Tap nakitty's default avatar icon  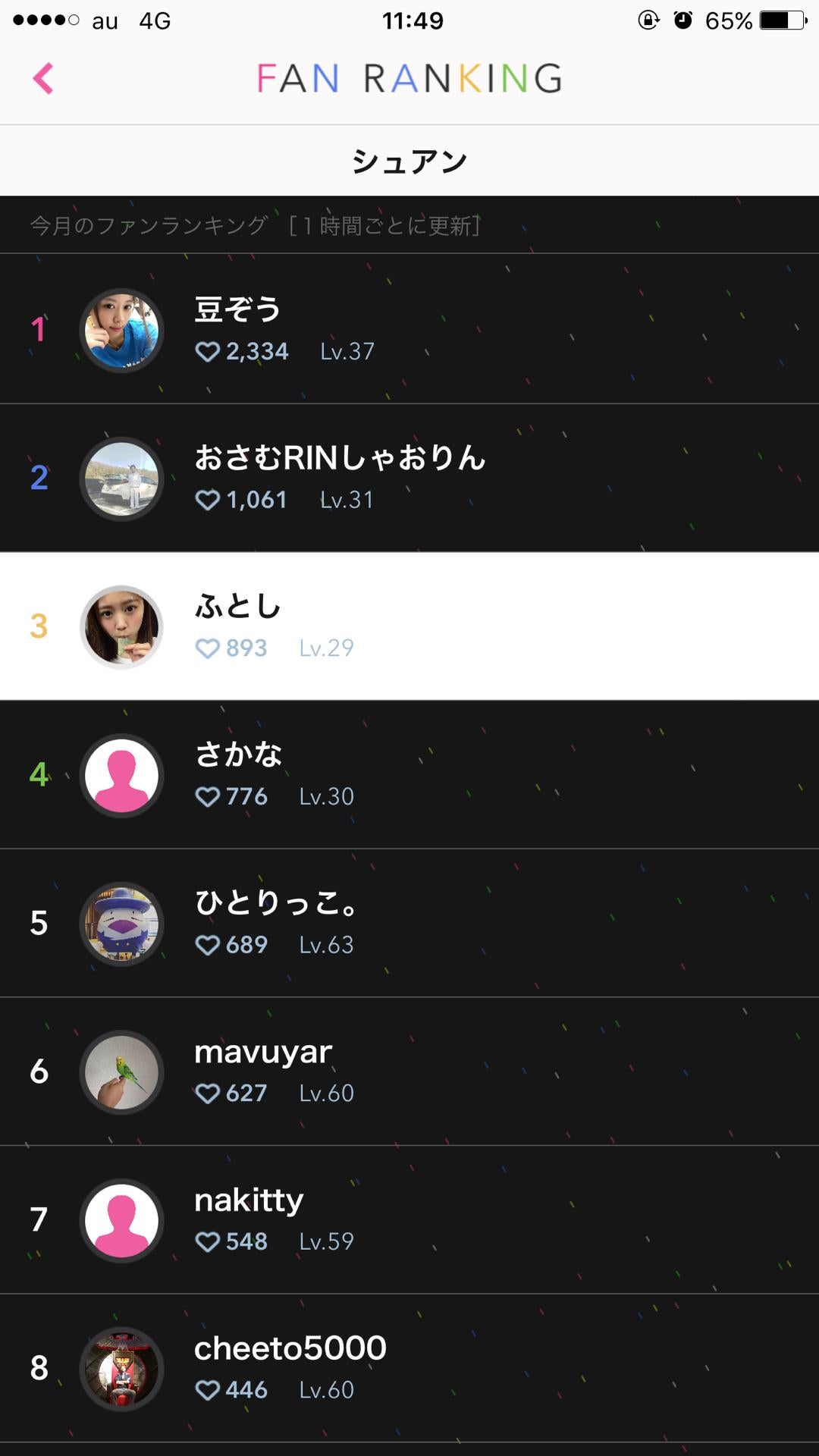tap(121, 1220)
